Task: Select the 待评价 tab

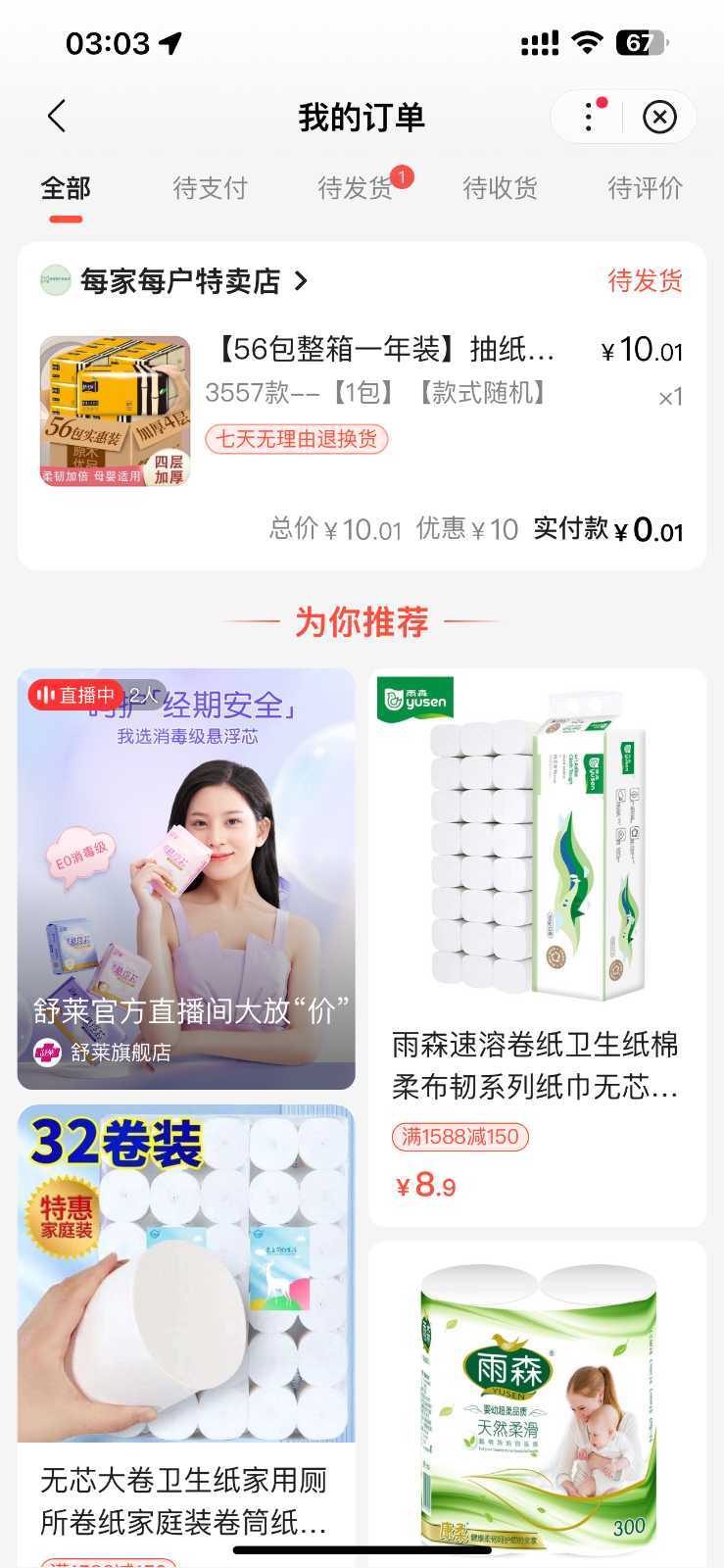Action: [644, 188]
